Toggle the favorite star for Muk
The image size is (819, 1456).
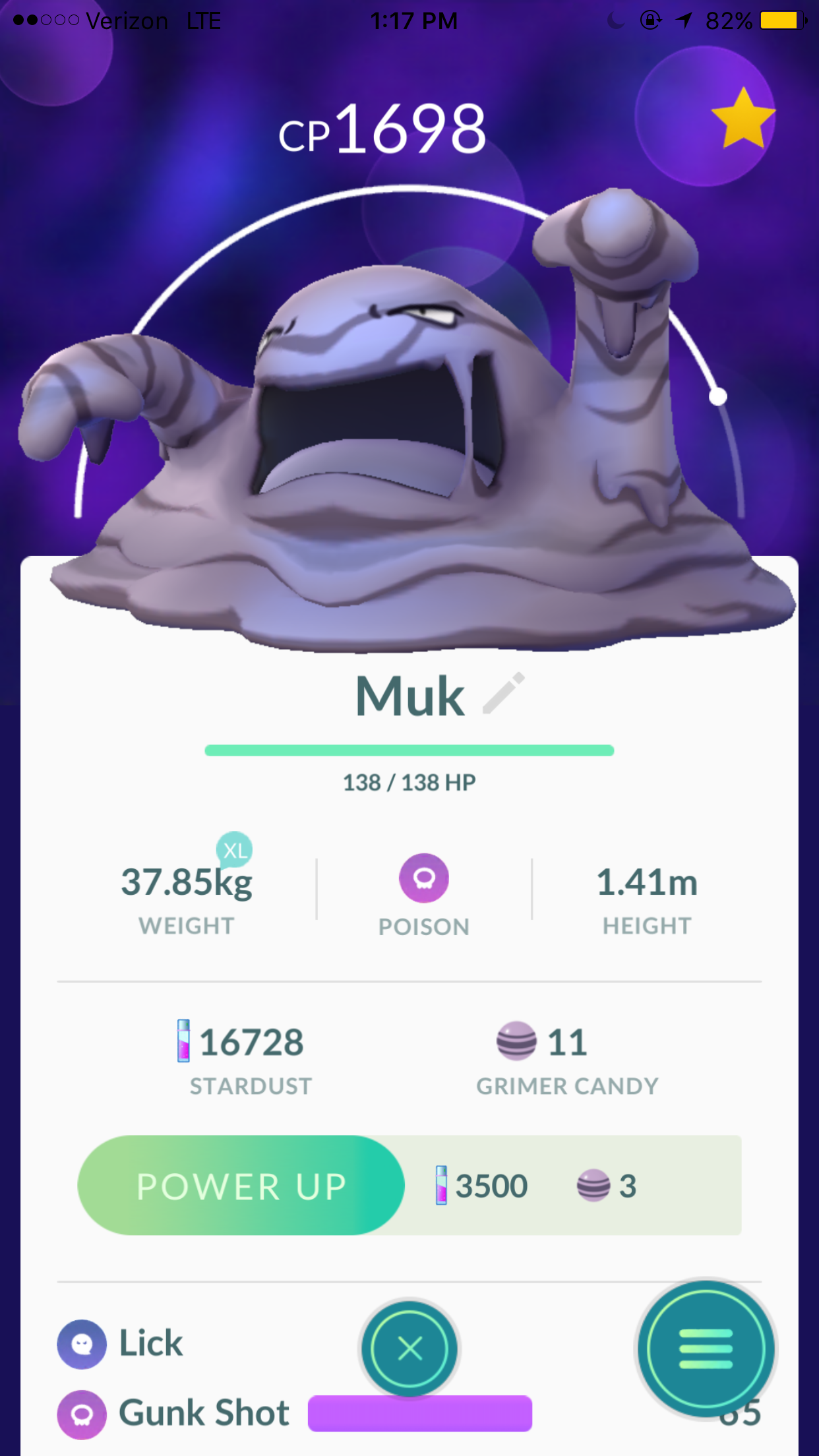tap(743, 118)
